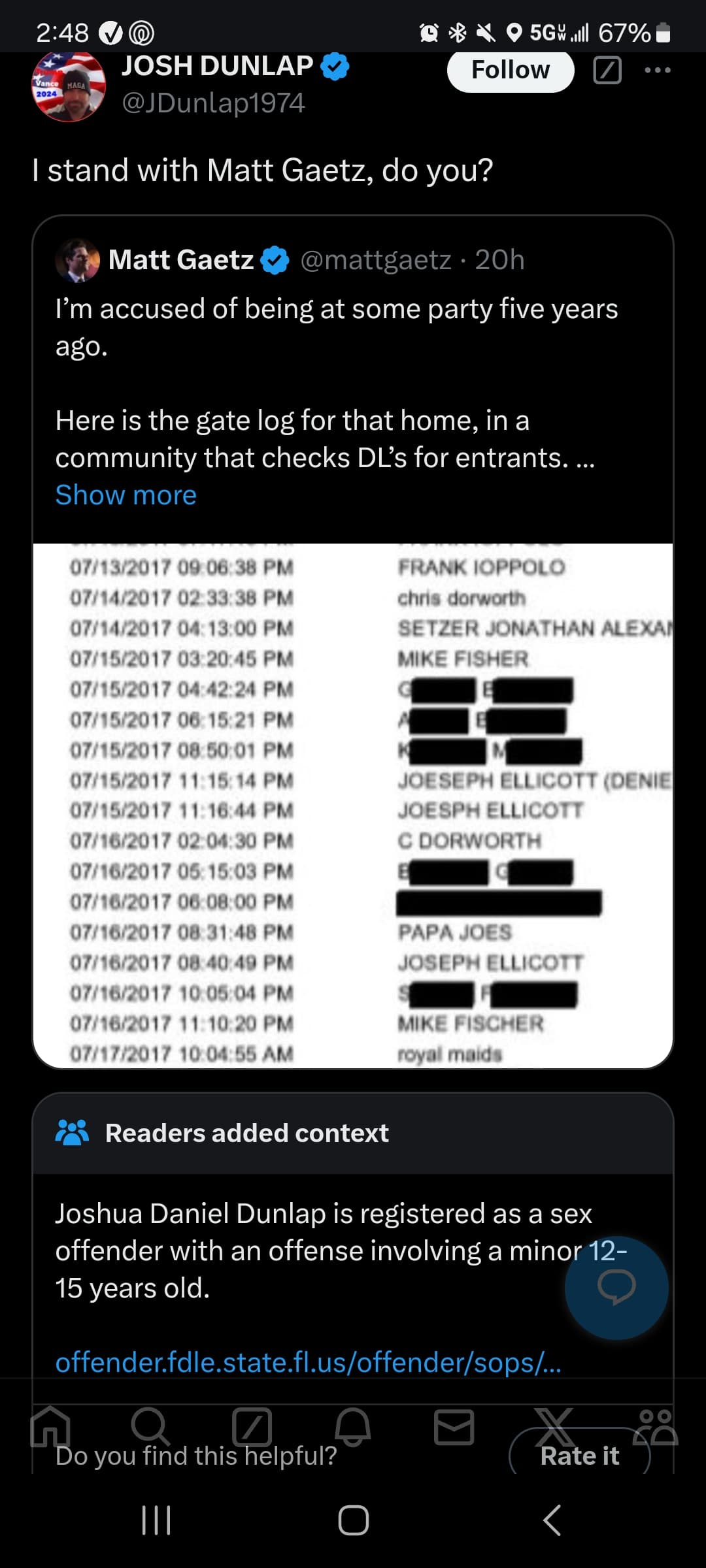Open the gate log image
Viewport: 706px width, 1568px height.
[353, 806]
